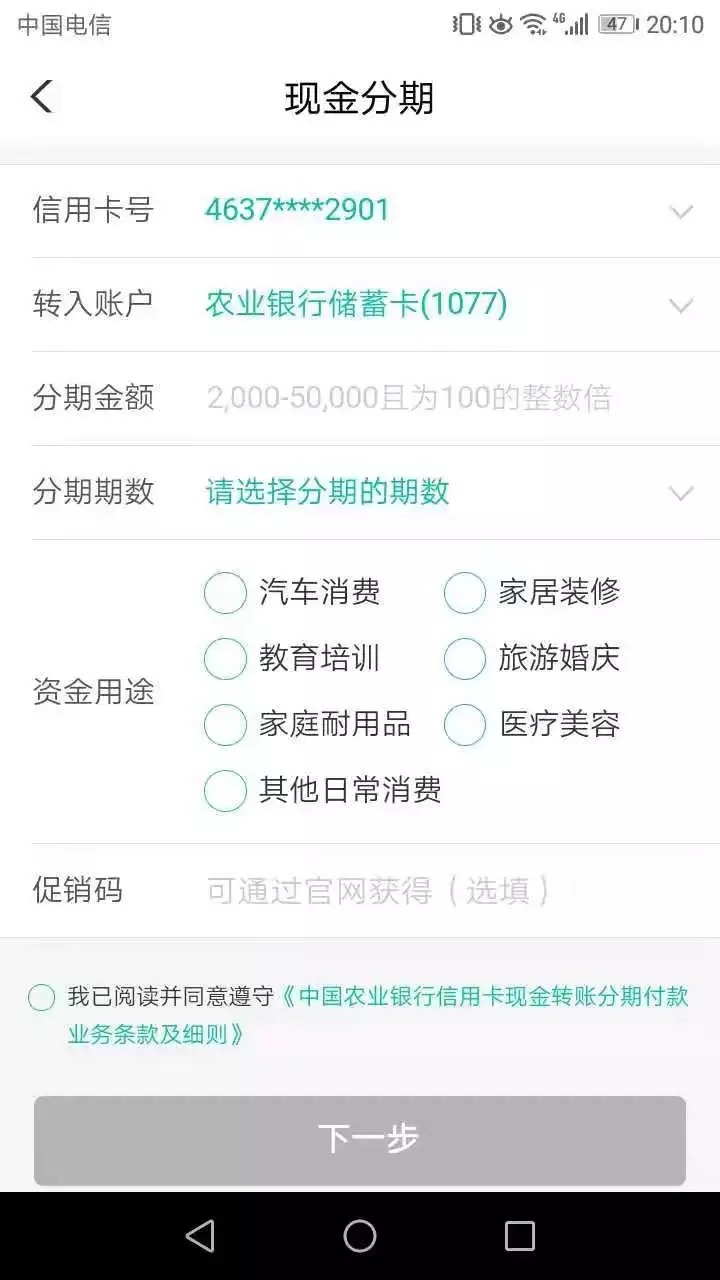Tap the 下一步 button
The image size is (720, 1280).
tap(360, 1140)
